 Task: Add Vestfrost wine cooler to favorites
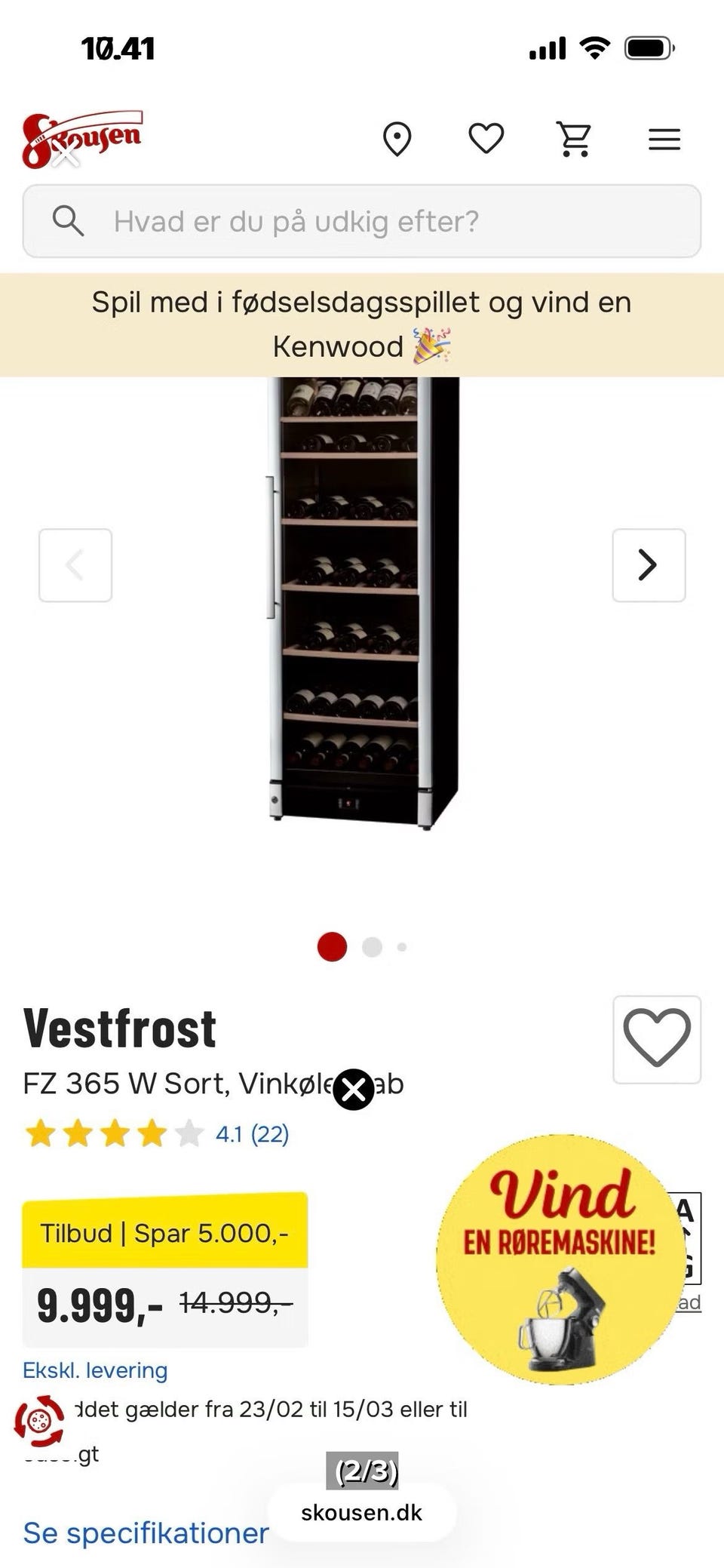point(656,1039)
